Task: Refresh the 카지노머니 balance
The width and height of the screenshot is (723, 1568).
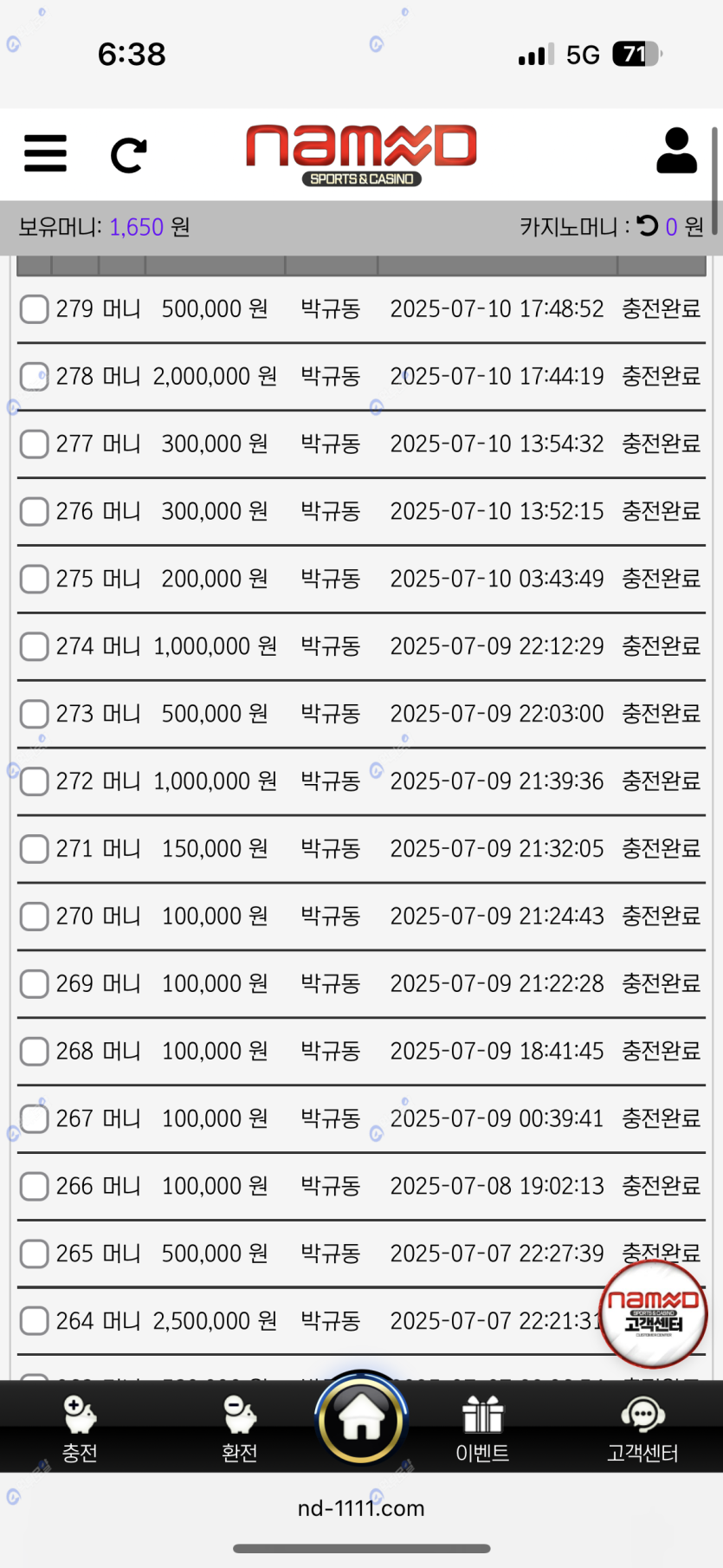Action: (x=648, y=226)
